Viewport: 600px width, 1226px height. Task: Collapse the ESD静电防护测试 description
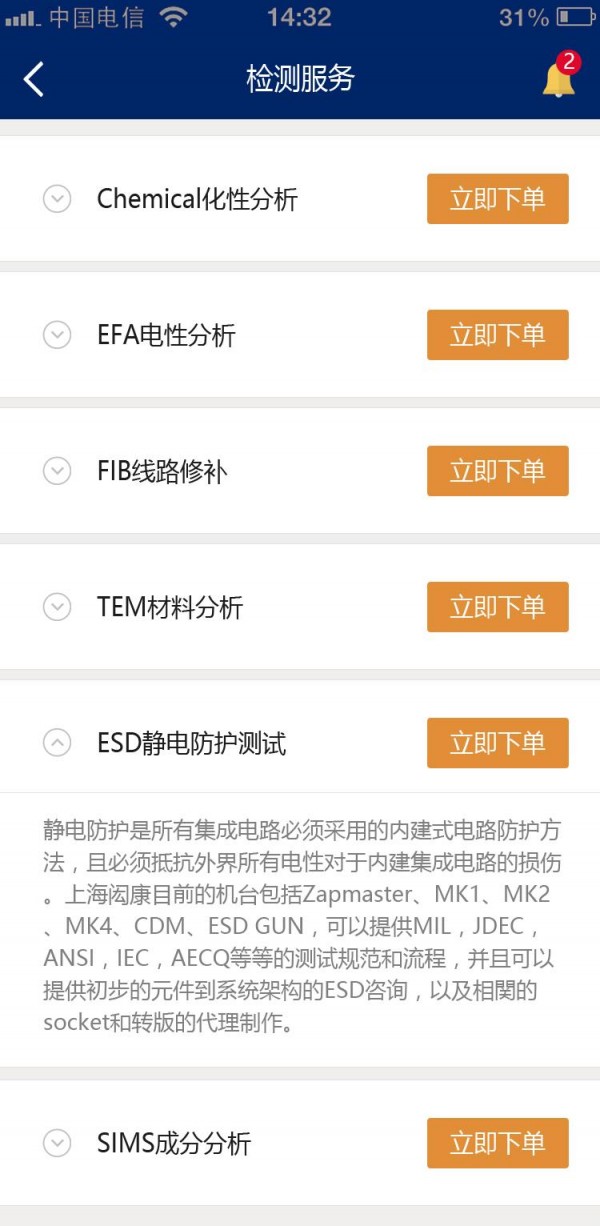pyautogui.click(x=57, y=743)
